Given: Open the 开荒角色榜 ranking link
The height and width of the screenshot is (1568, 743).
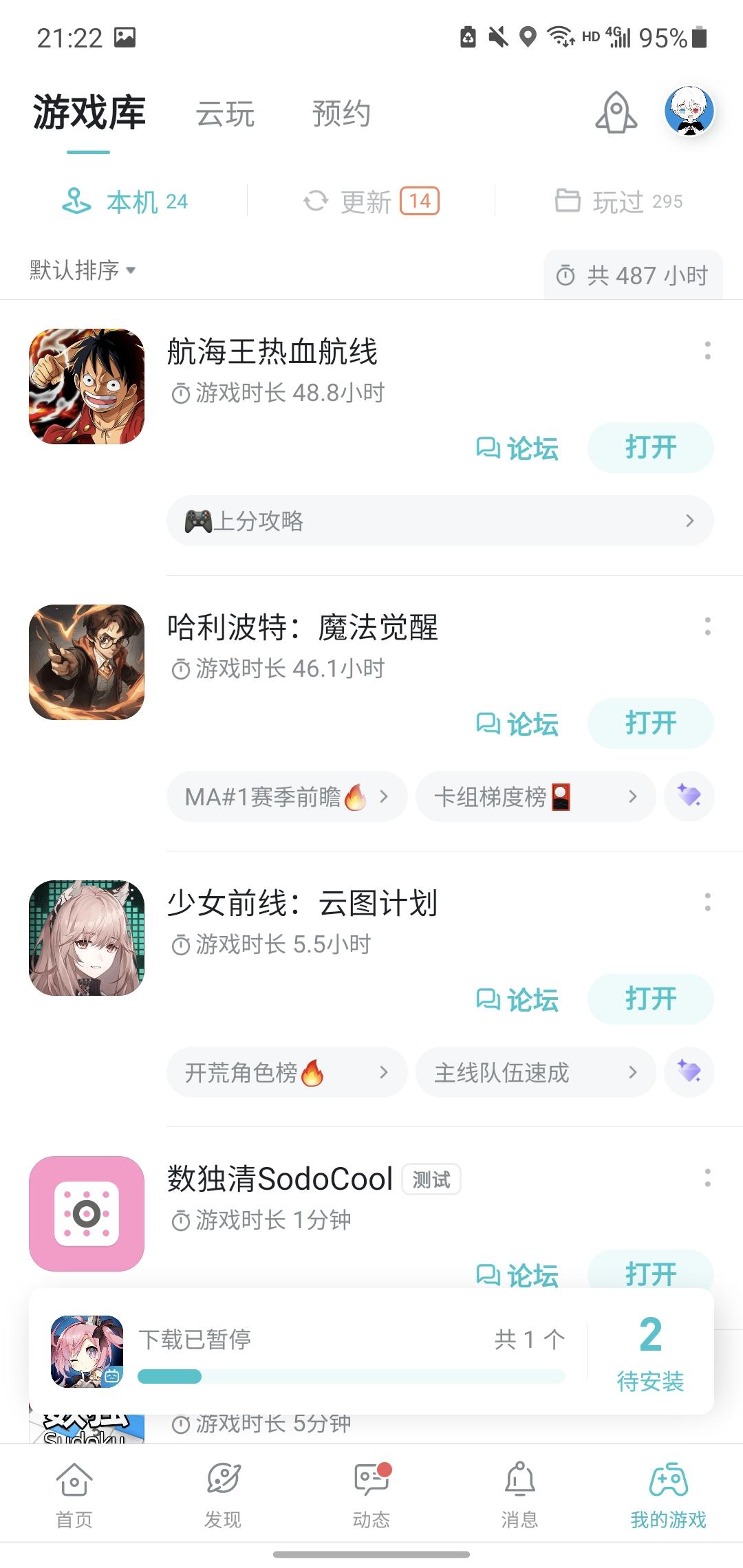Looking at the screenshot, I should pyautogui.click(x=287, y=1072).
